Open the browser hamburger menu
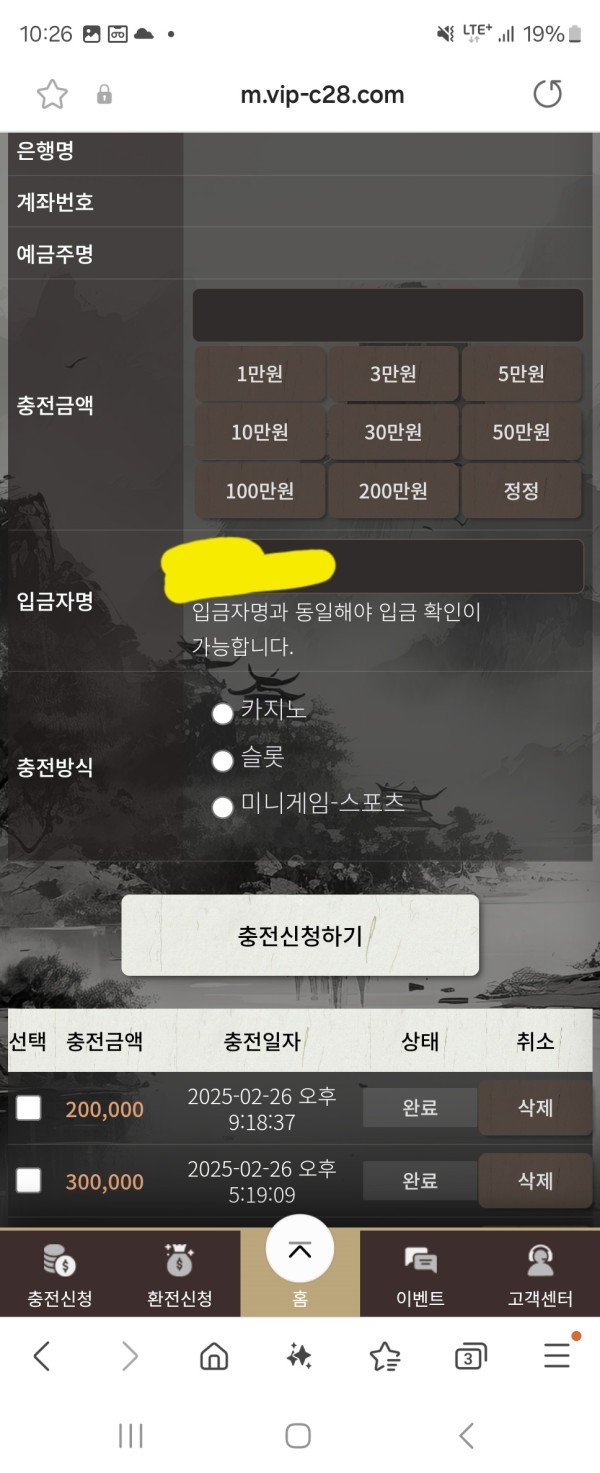 pos(557,1356)
